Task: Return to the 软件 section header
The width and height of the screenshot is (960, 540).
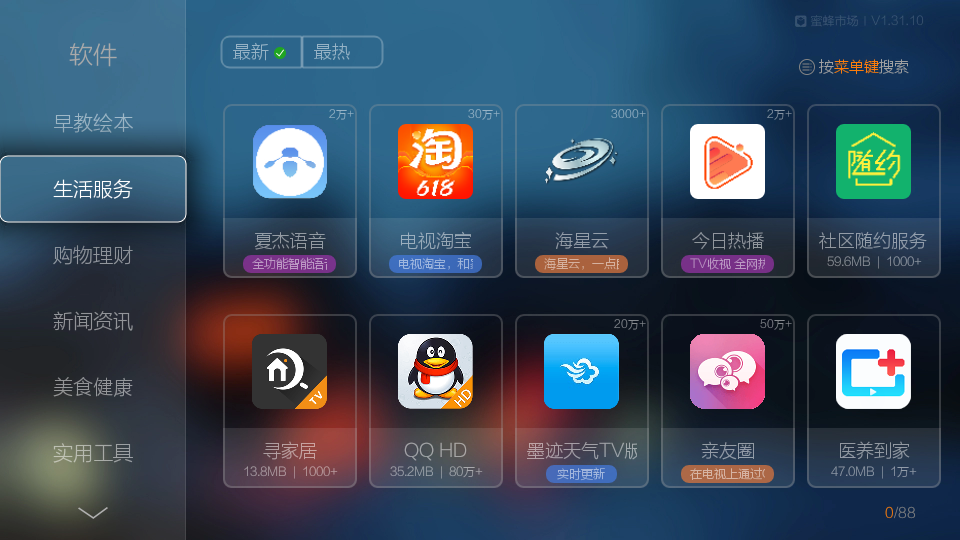Action: click(93, 55)
